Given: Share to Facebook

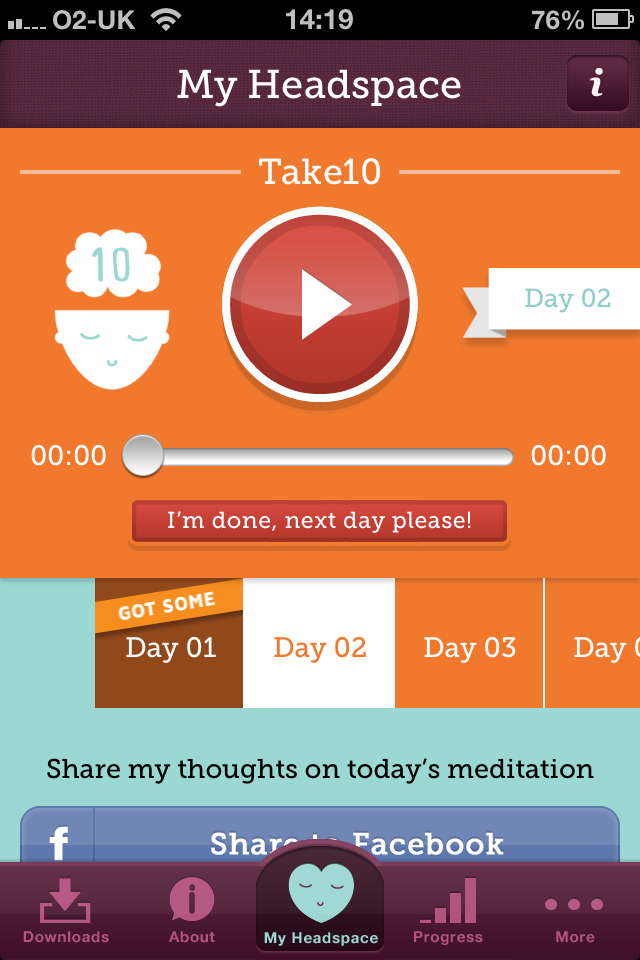Looking at the screenshot, I should [x=320, y=838].
